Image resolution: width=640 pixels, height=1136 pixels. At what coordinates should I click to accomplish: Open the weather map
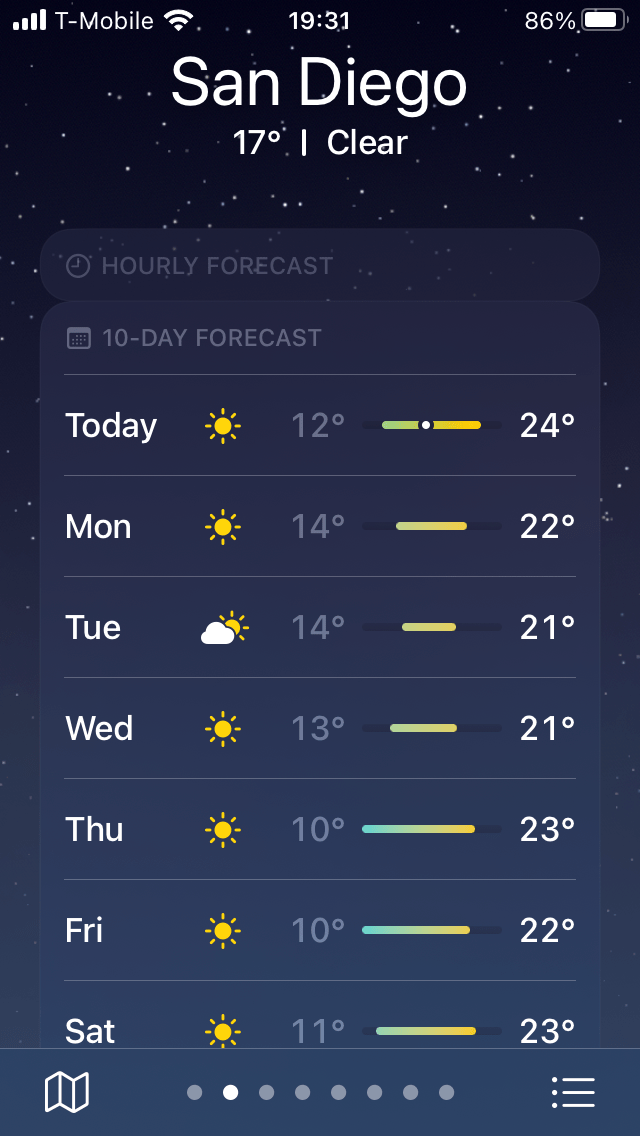[67, 1092]
